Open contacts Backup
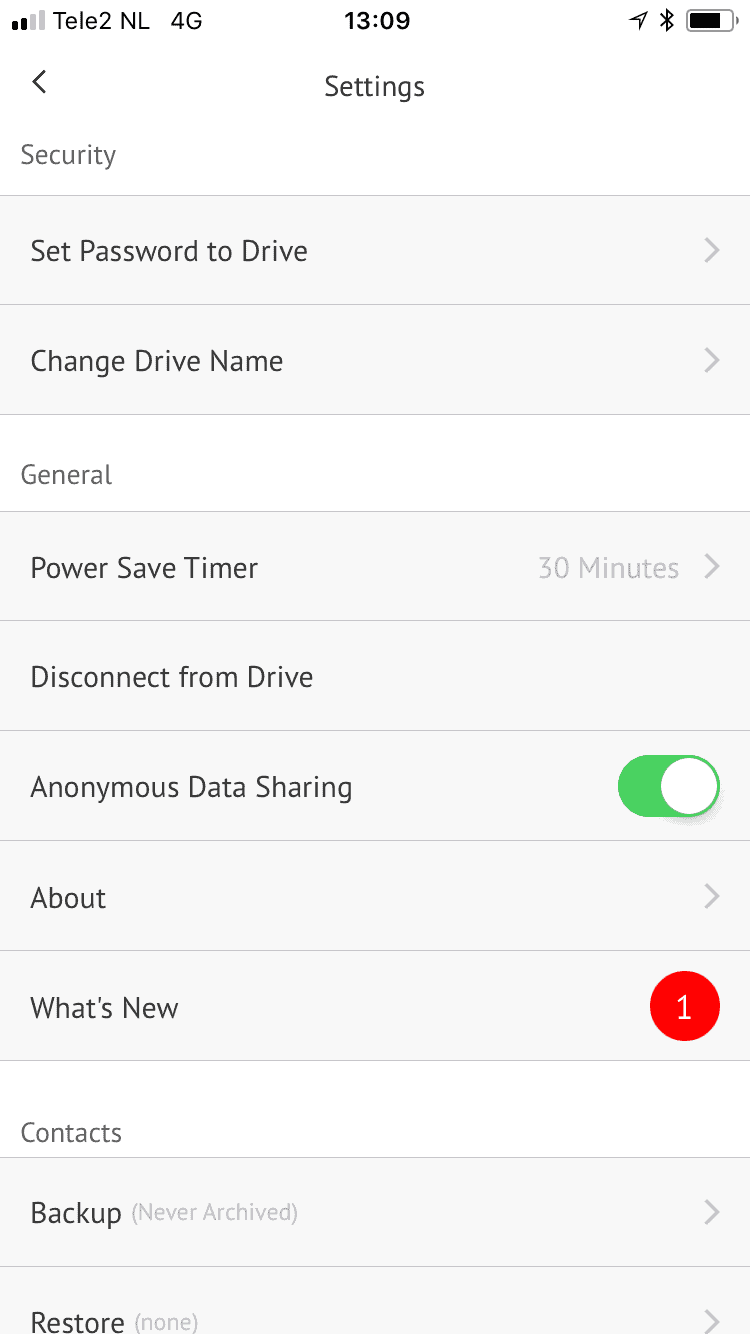The image size is (750, 1334). (374, 1213)
